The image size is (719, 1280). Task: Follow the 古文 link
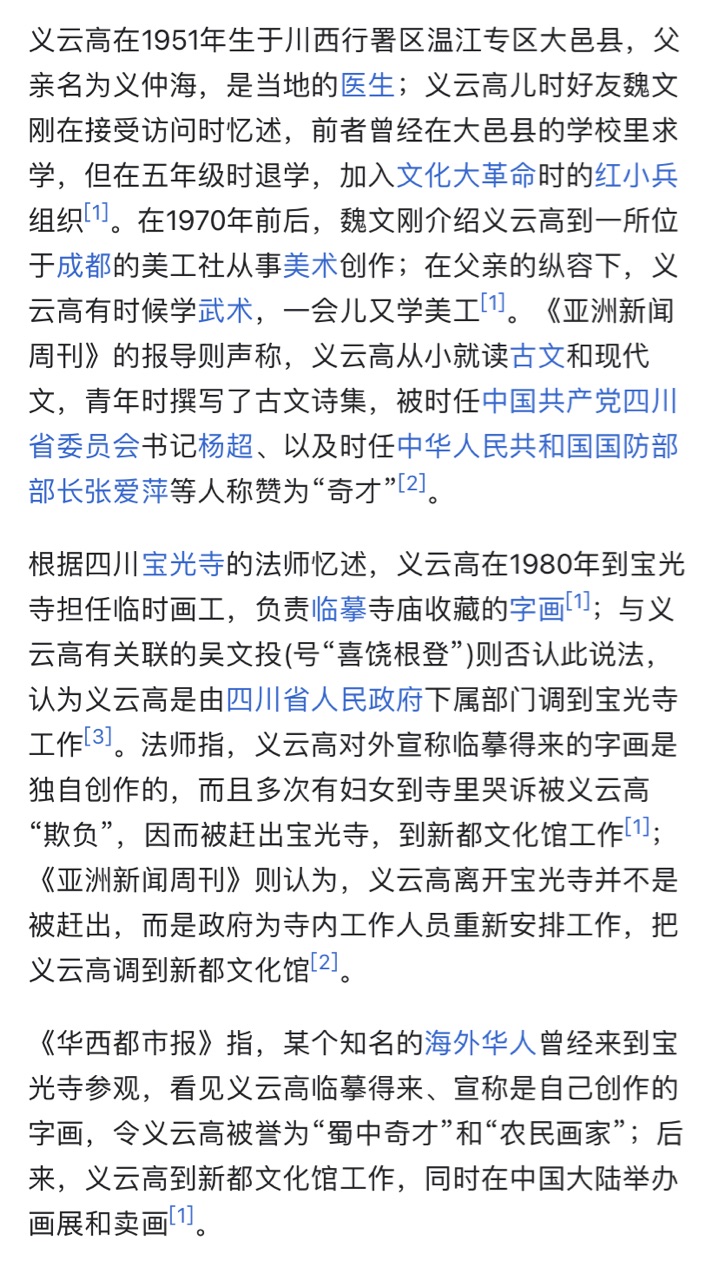pyautogui.click(x=538, y=355)
